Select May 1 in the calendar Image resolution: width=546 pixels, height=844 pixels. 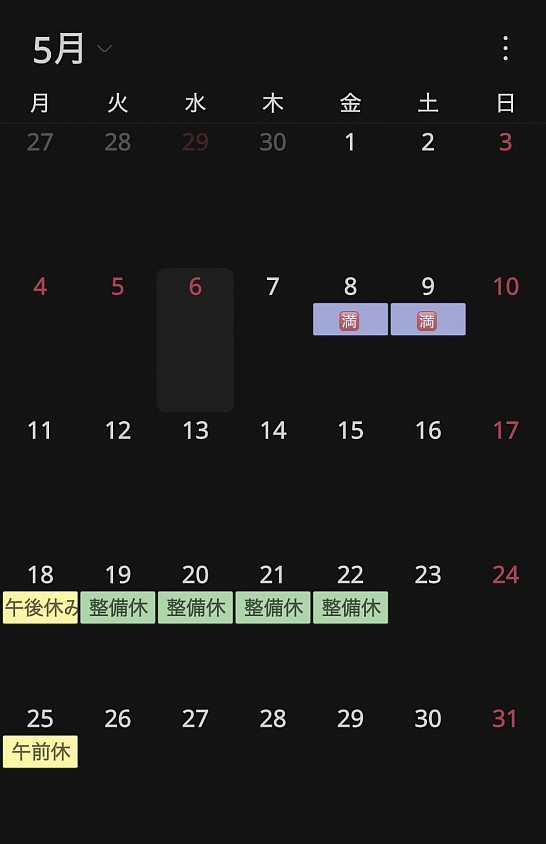click(350, 142)
